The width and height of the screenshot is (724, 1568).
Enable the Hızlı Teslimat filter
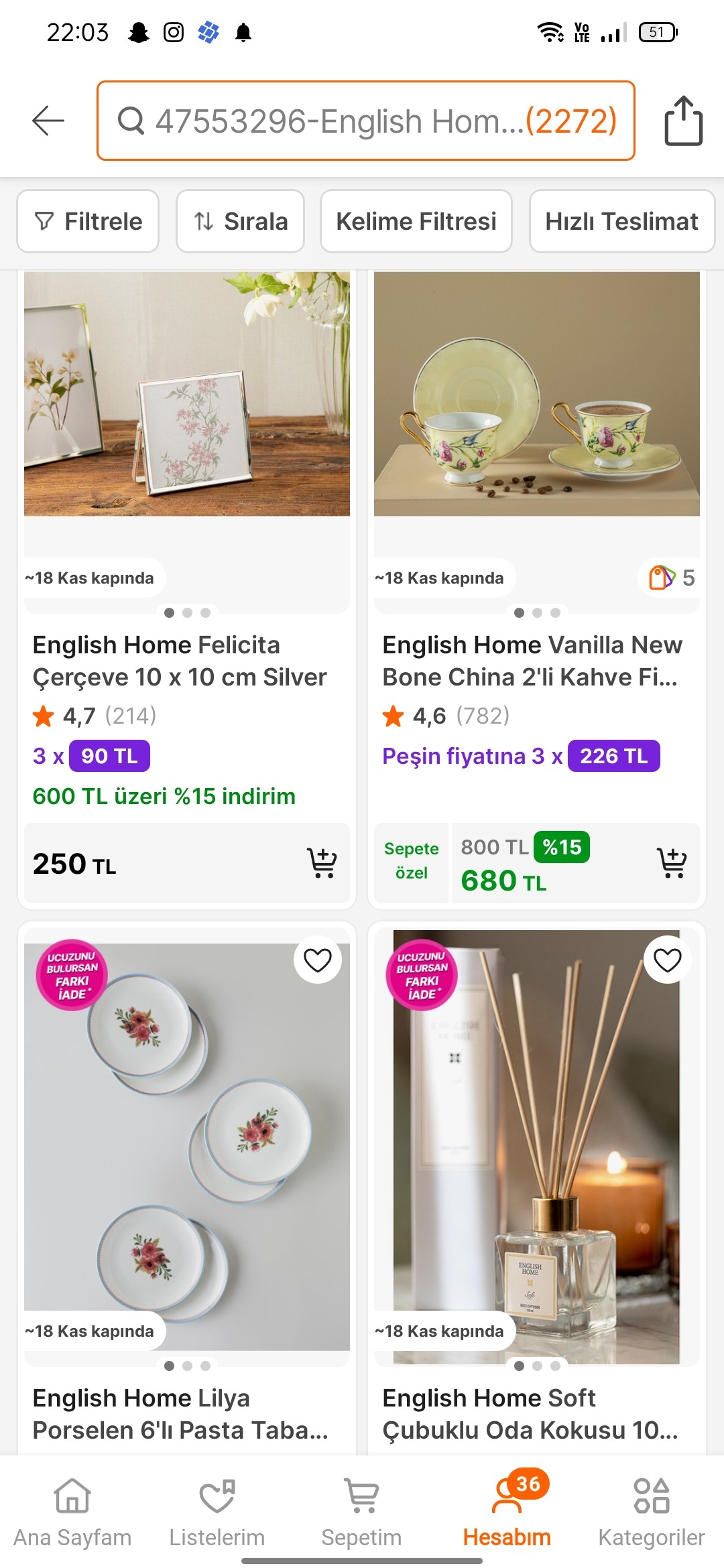click(621, 221)
